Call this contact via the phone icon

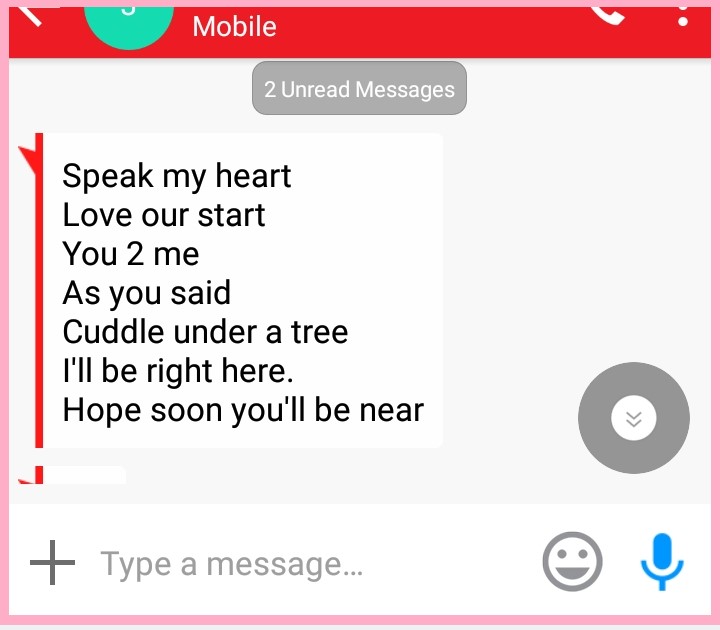(609, 14)
